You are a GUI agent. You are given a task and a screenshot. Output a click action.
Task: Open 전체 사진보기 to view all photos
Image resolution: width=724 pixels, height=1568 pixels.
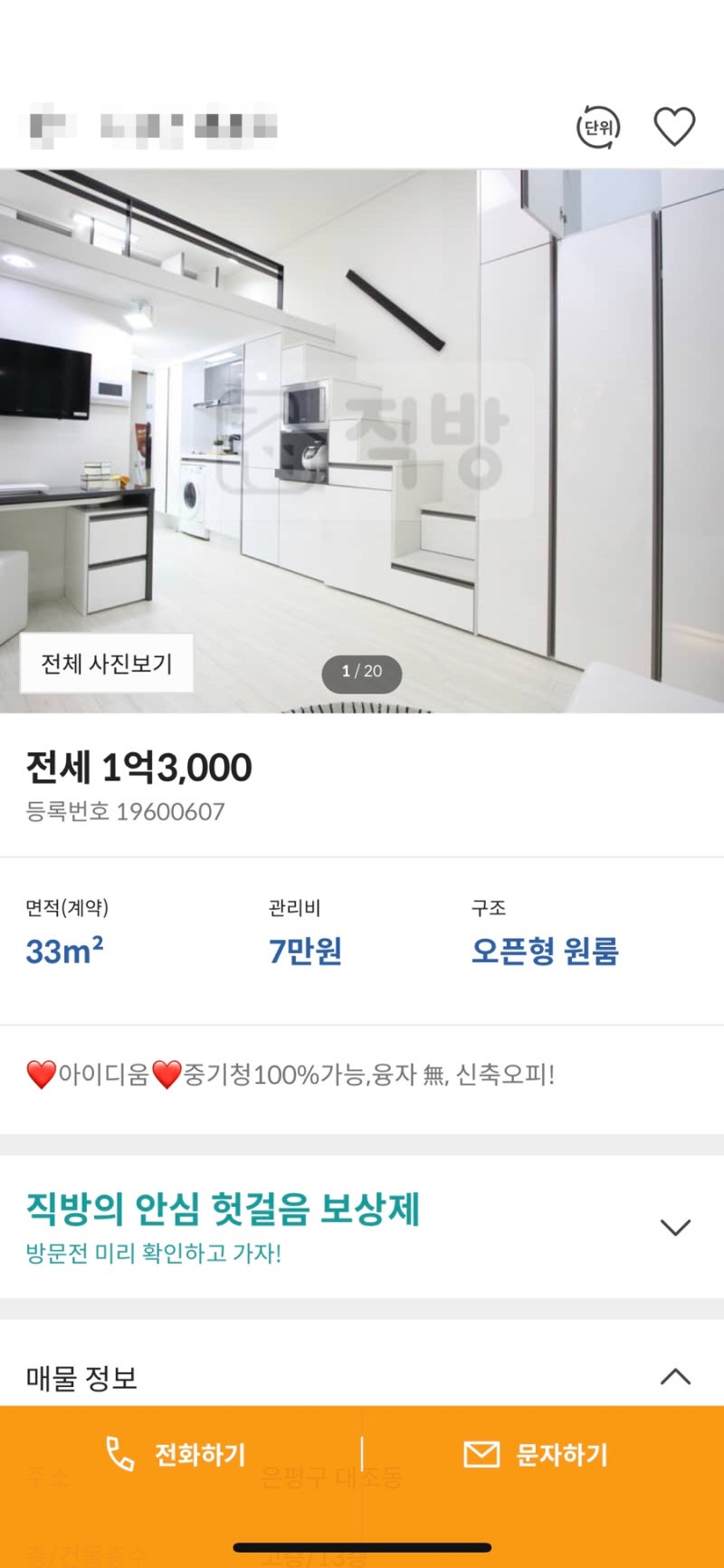click(x=107, y=664)
